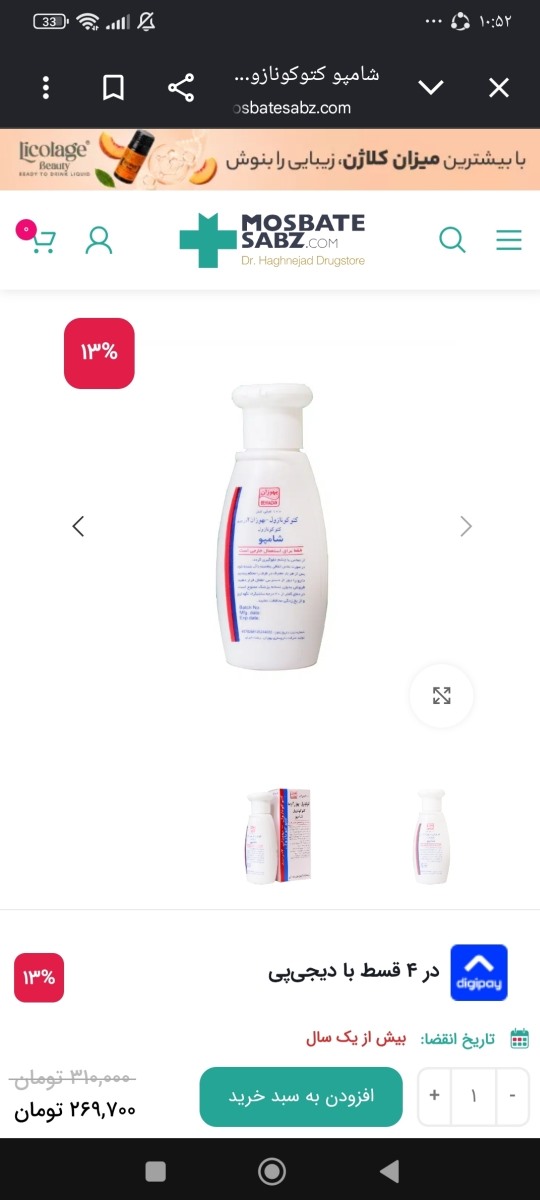Image resolution: width=540 pixels, height=1200 pixels.
Task: Expand the page title dropdown chevron
Action: (x=431, y=88)
